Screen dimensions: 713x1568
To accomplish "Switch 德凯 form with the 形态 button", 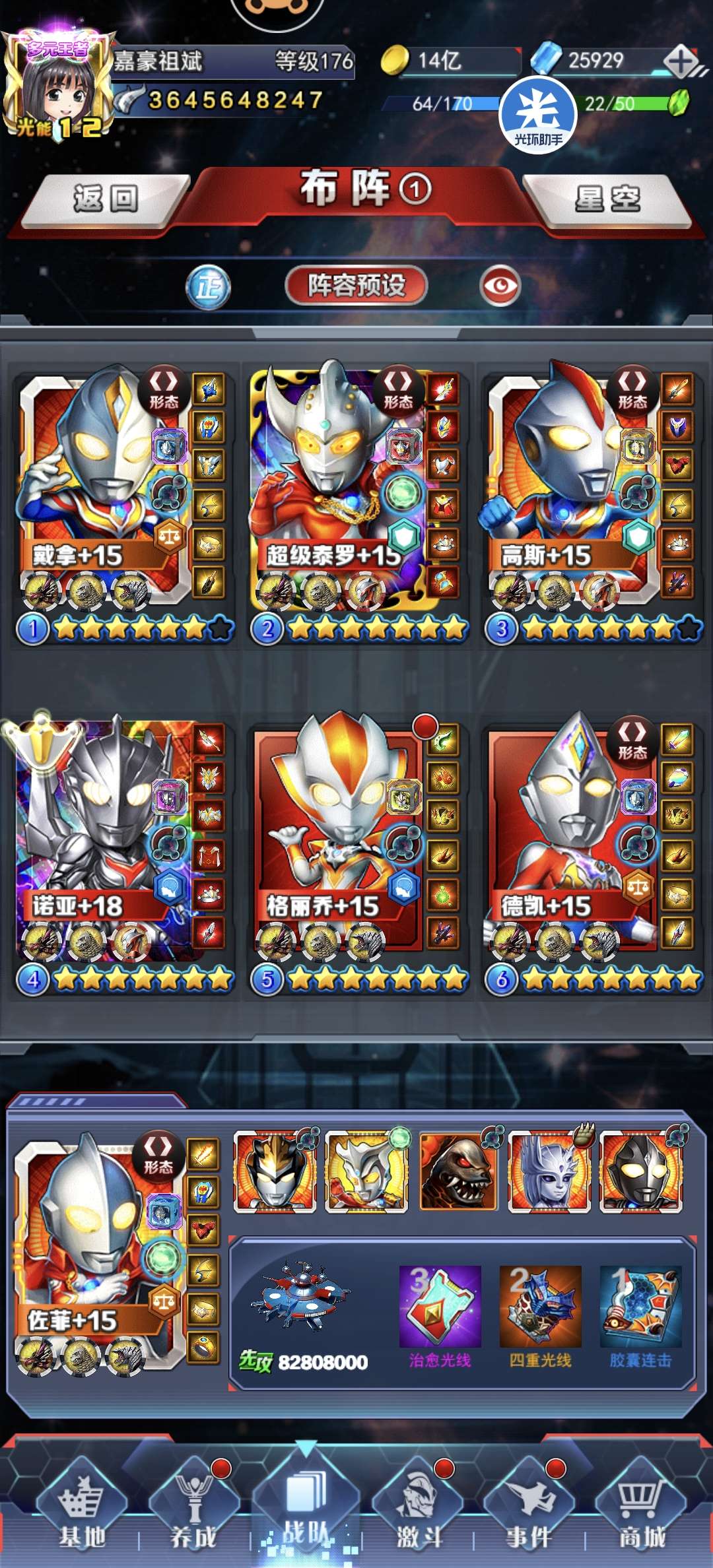I will tap(632, 740).
